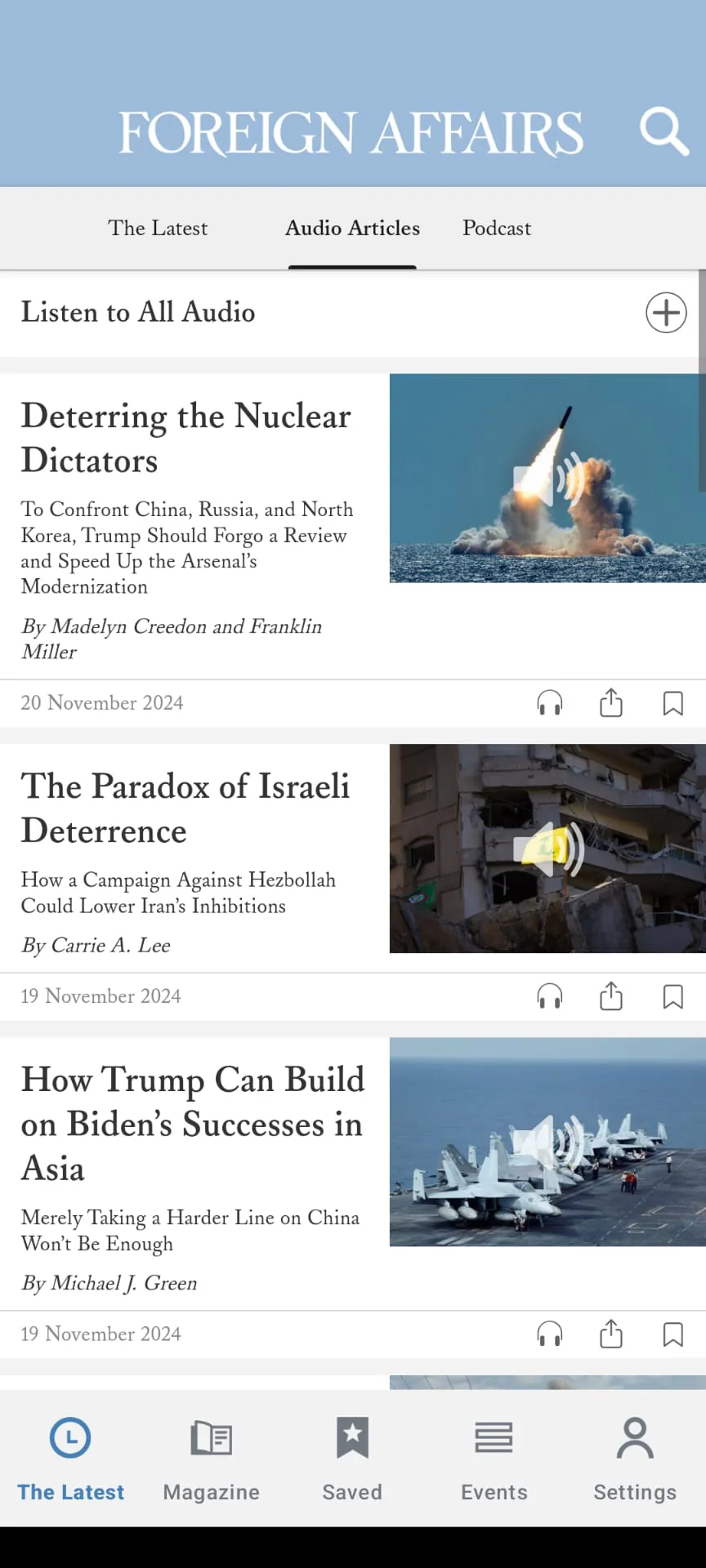Share The Paradox of Israeli Deterrence article

(x=610, y=996)
